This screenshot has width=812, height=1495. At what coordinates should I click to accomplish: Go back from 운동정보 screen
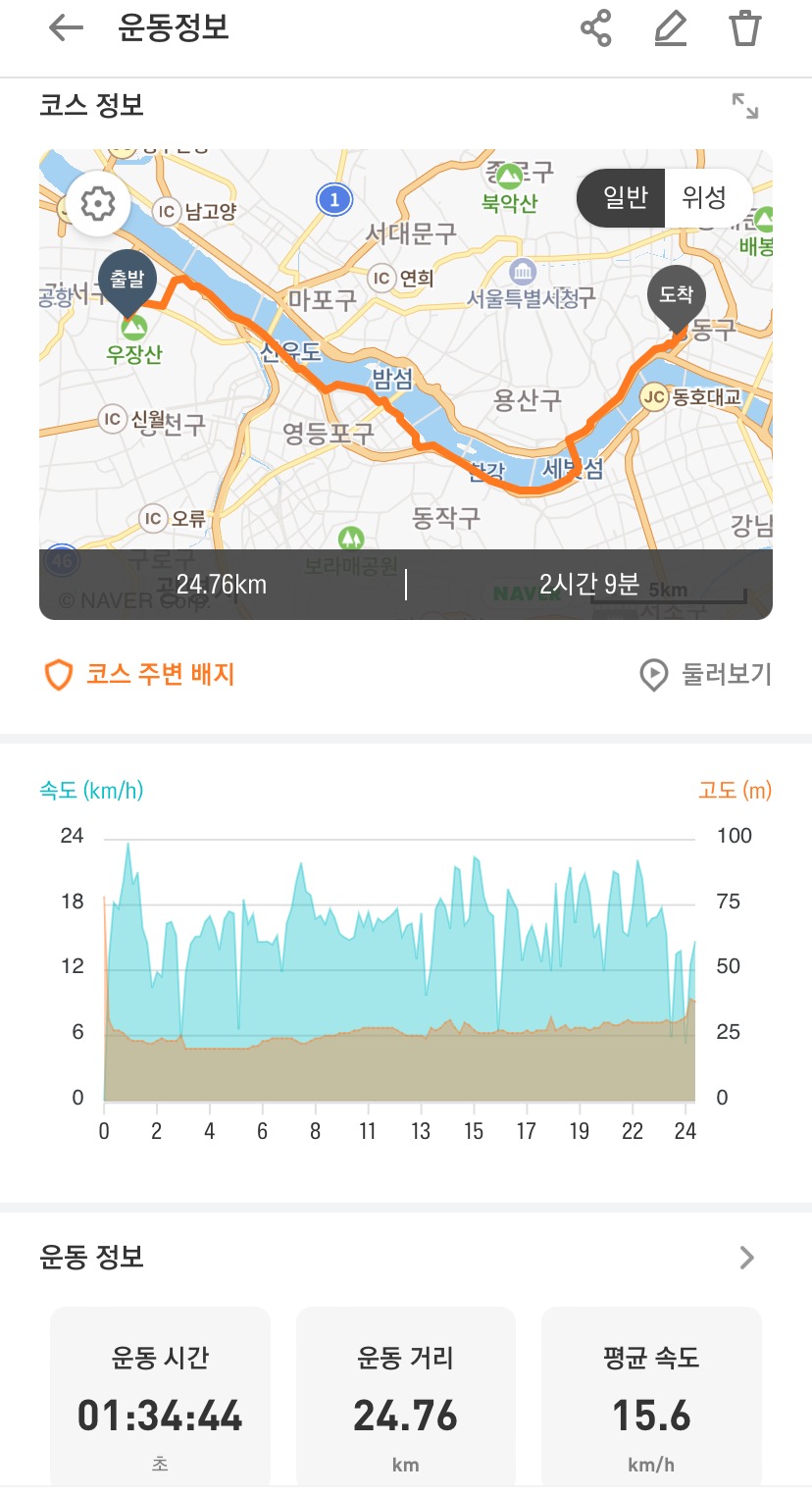pyautogui.click(x=66, y=27)
